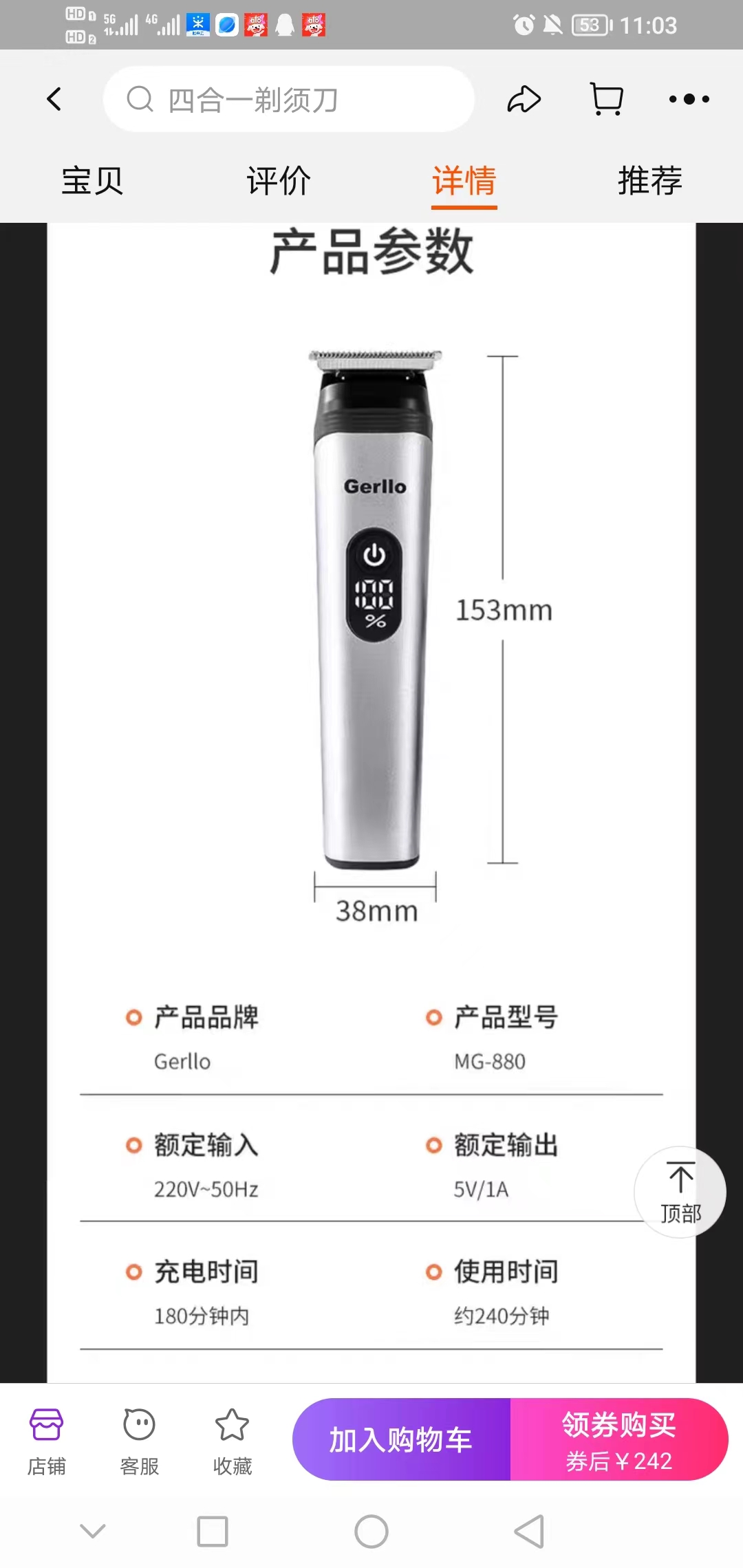Switch to the 评价 tab

279,181
